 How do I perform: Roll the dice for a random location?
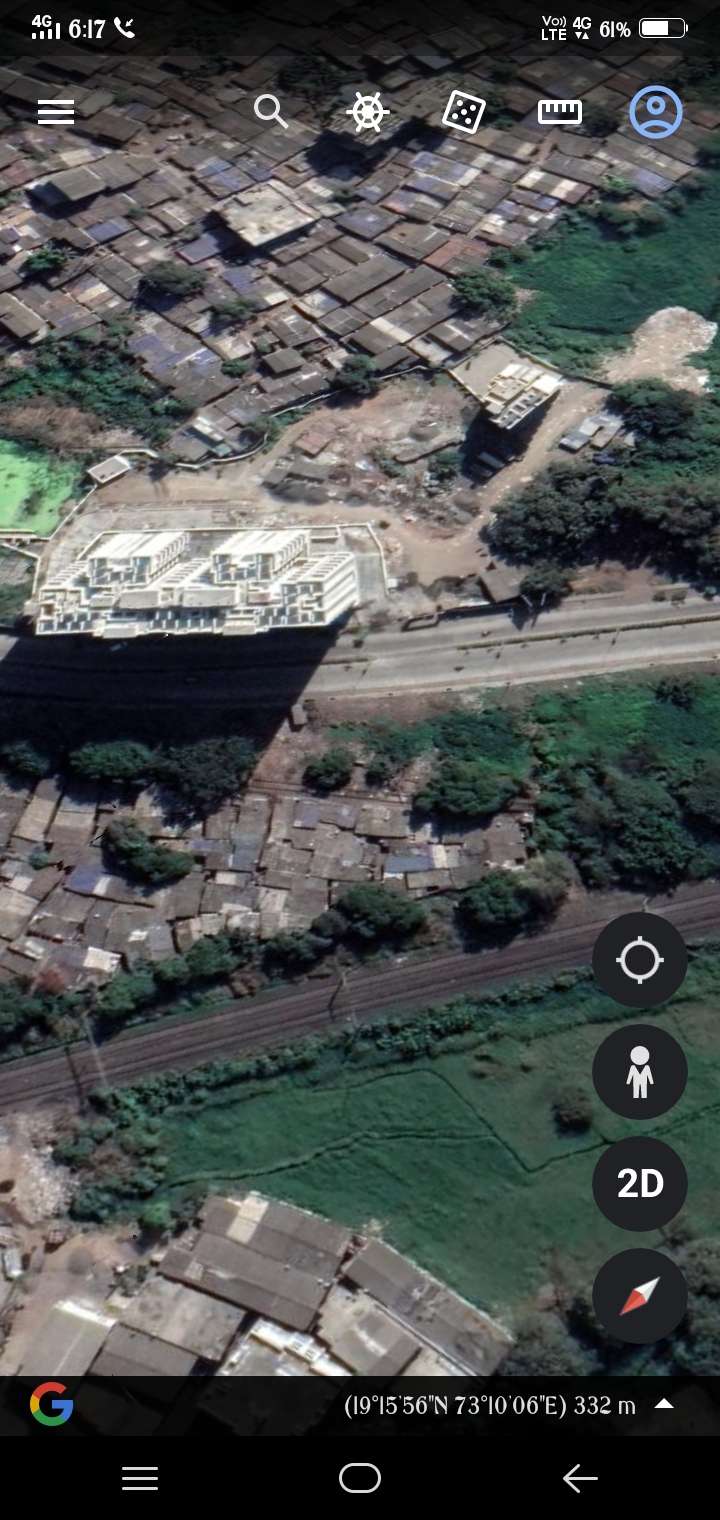[464, 111]
